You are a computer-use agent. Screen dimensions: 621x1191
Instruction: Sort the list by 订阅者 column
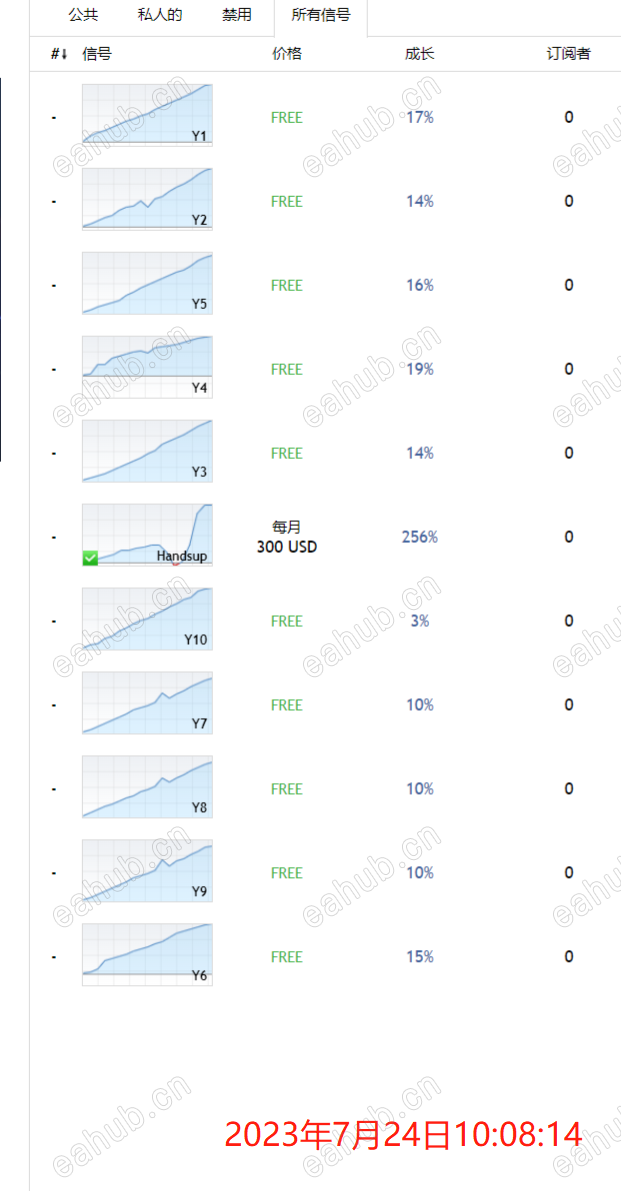point(568,54)
